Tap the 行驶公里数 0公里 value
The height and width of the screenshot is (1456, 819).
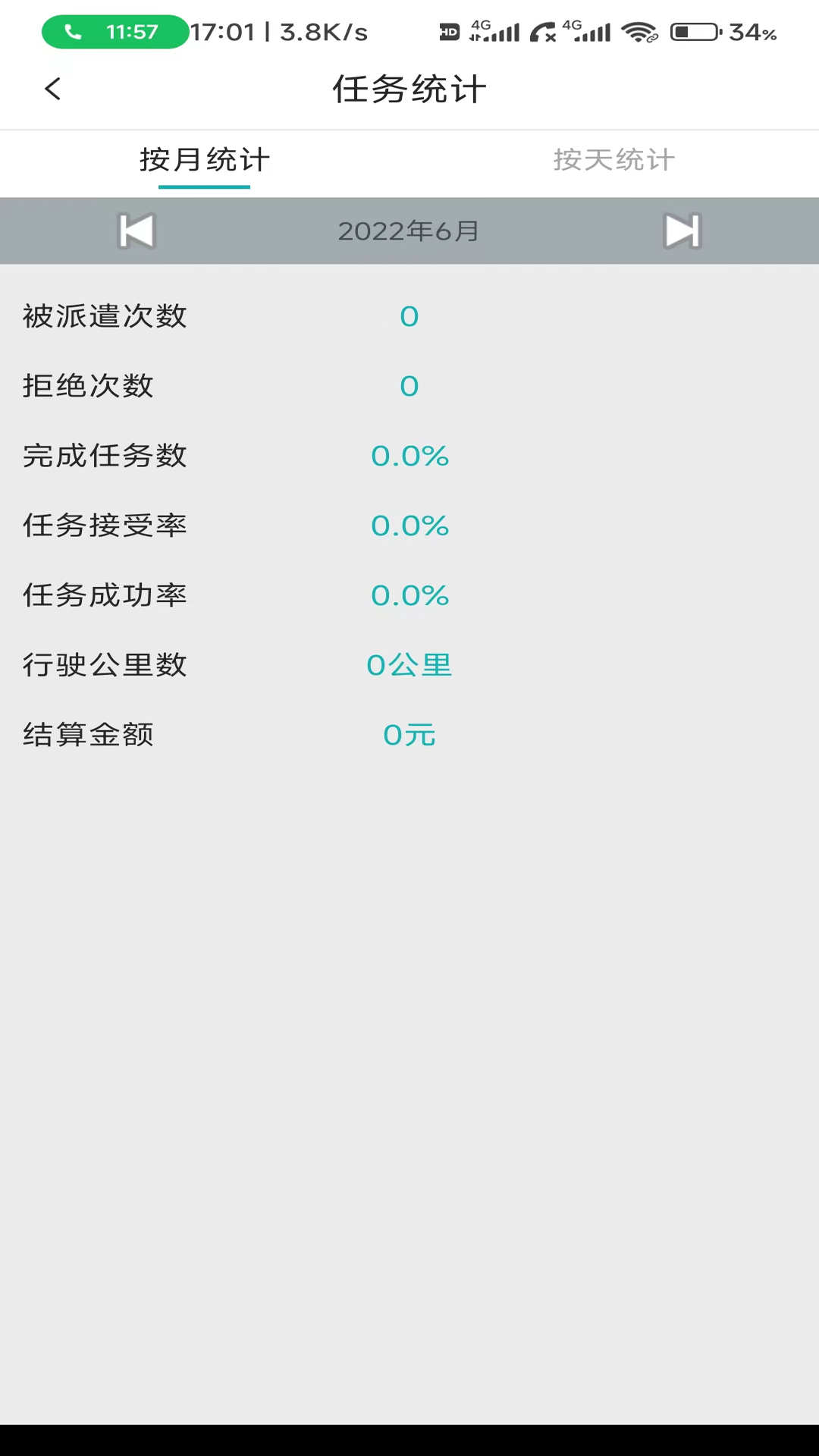point(409,665)
